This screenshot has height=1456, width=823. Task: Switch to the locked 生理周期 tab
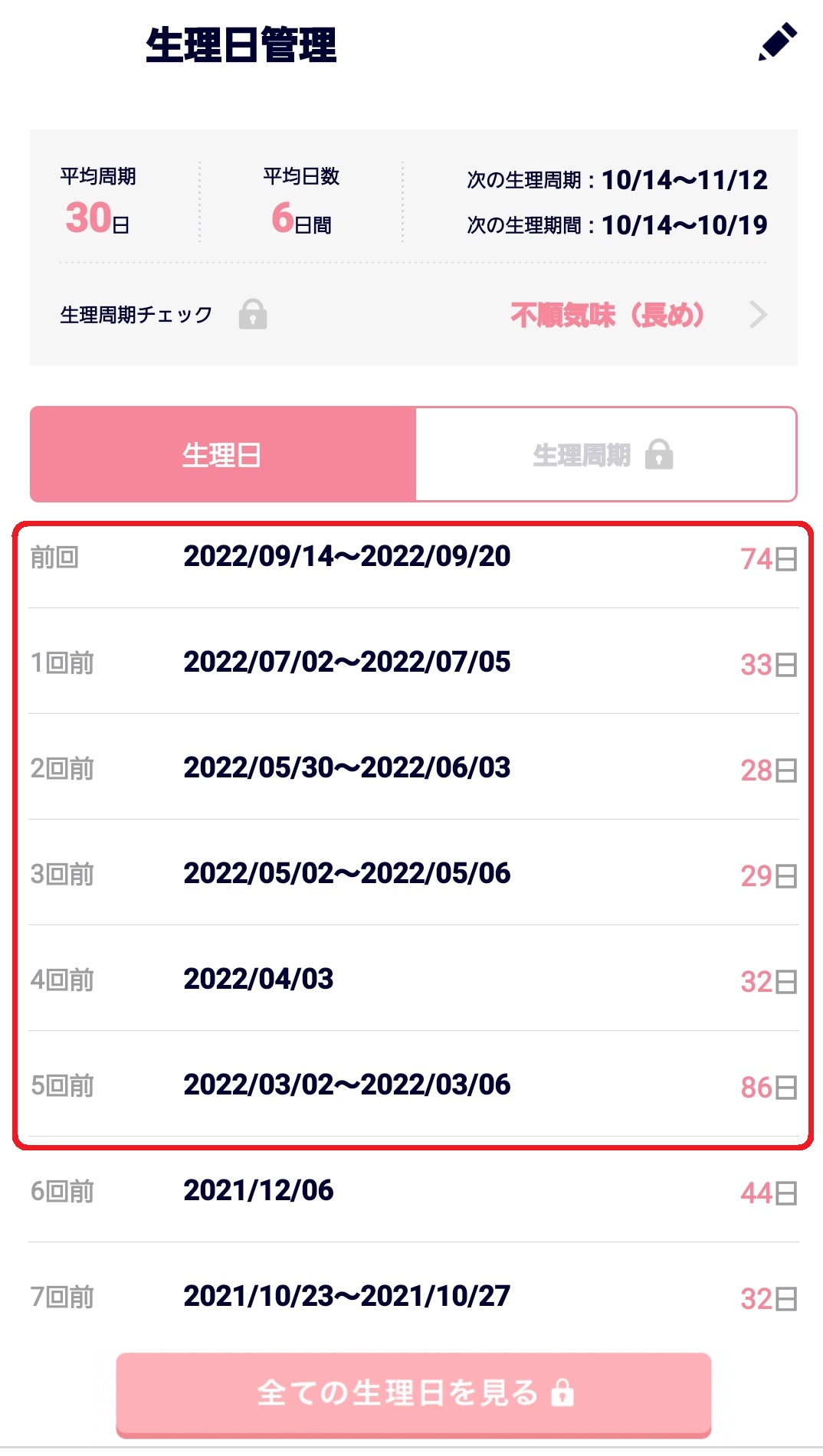coord(605,455)
